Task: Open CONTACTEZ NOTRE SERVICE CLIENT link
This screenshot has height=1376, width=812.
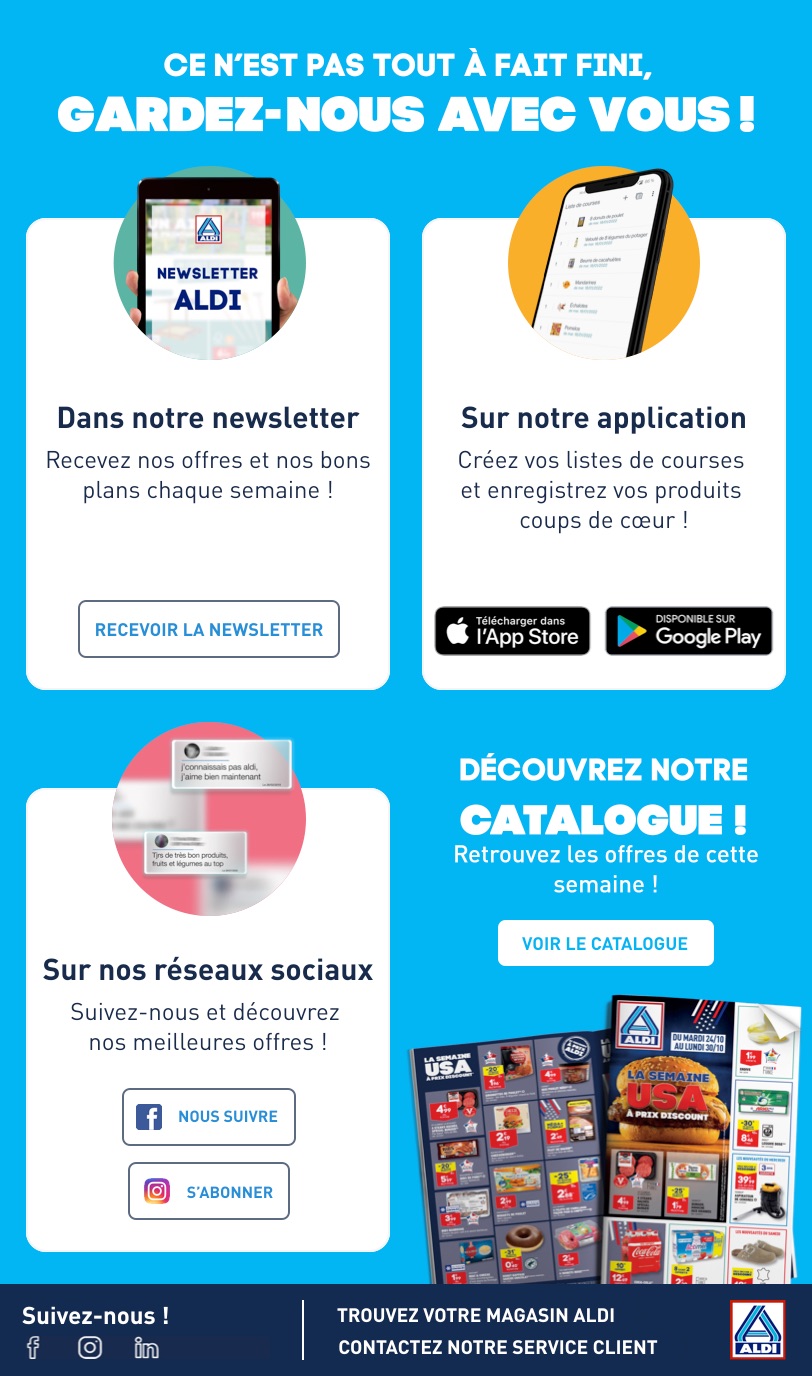Action: tap(497, 1347)
